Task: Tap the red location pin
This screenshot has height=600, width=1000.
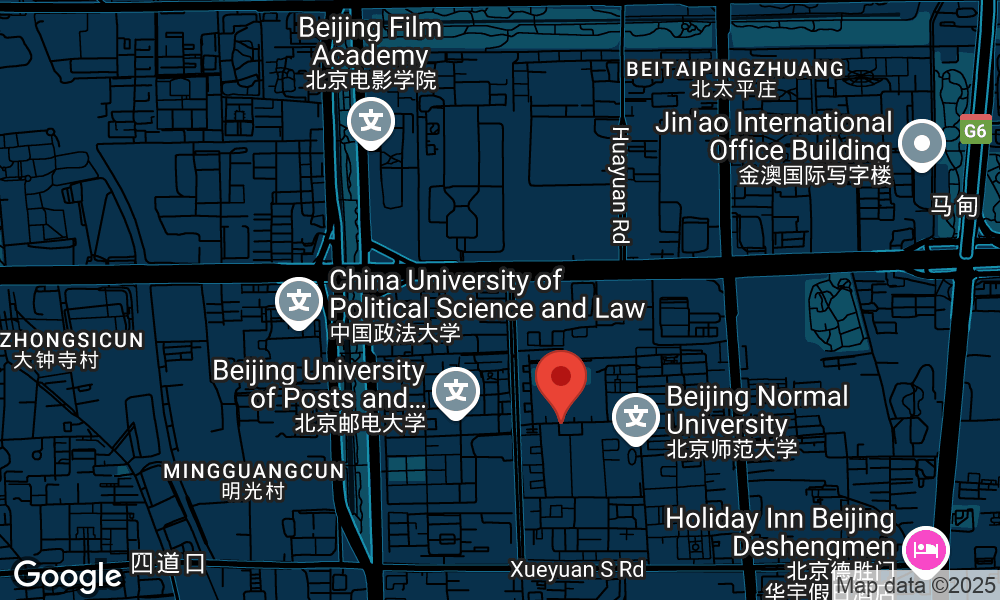Action: click(x=561, y=381)
